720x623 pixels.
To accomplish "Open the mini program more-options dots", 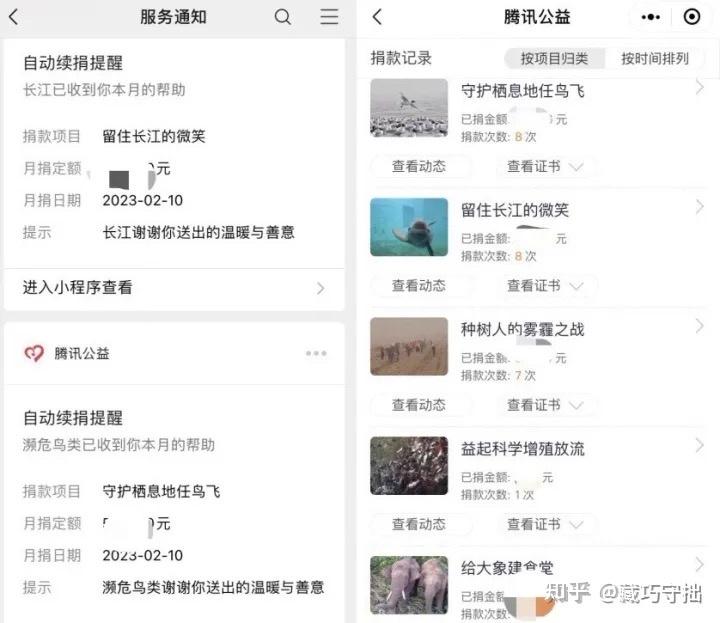I will click(651, 17).
